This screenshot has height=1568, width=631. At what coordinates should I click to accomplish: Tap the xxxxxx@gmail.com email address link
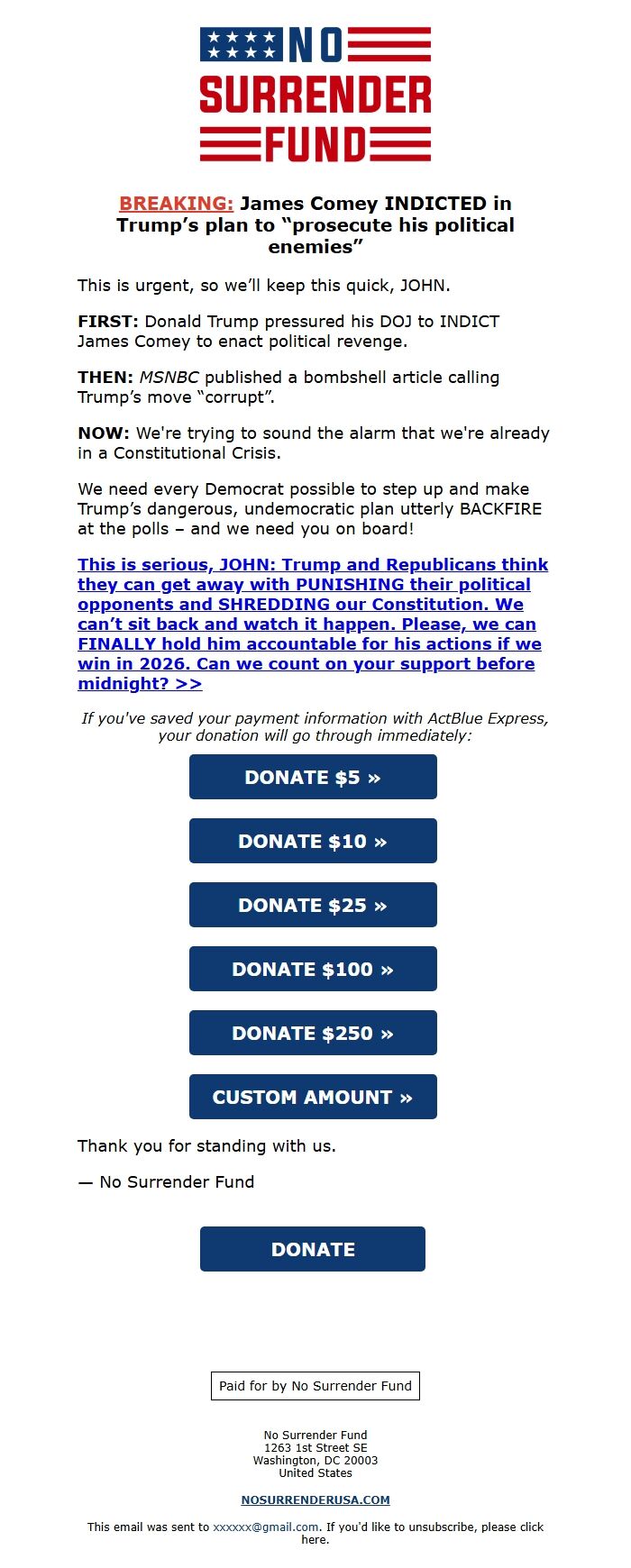(266, 1527)
